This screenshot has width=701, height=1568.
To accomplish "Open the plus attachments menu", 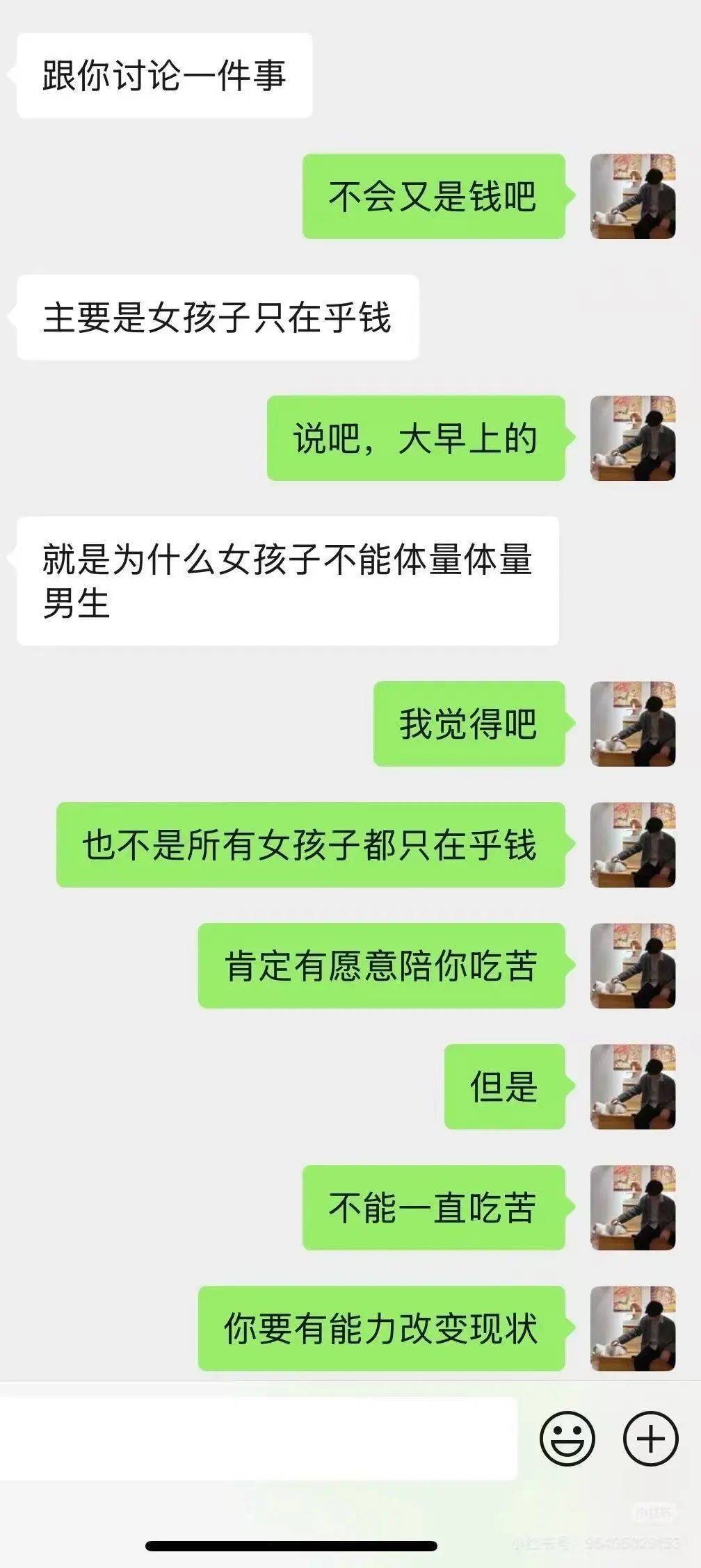I will tap(650, 1438).
